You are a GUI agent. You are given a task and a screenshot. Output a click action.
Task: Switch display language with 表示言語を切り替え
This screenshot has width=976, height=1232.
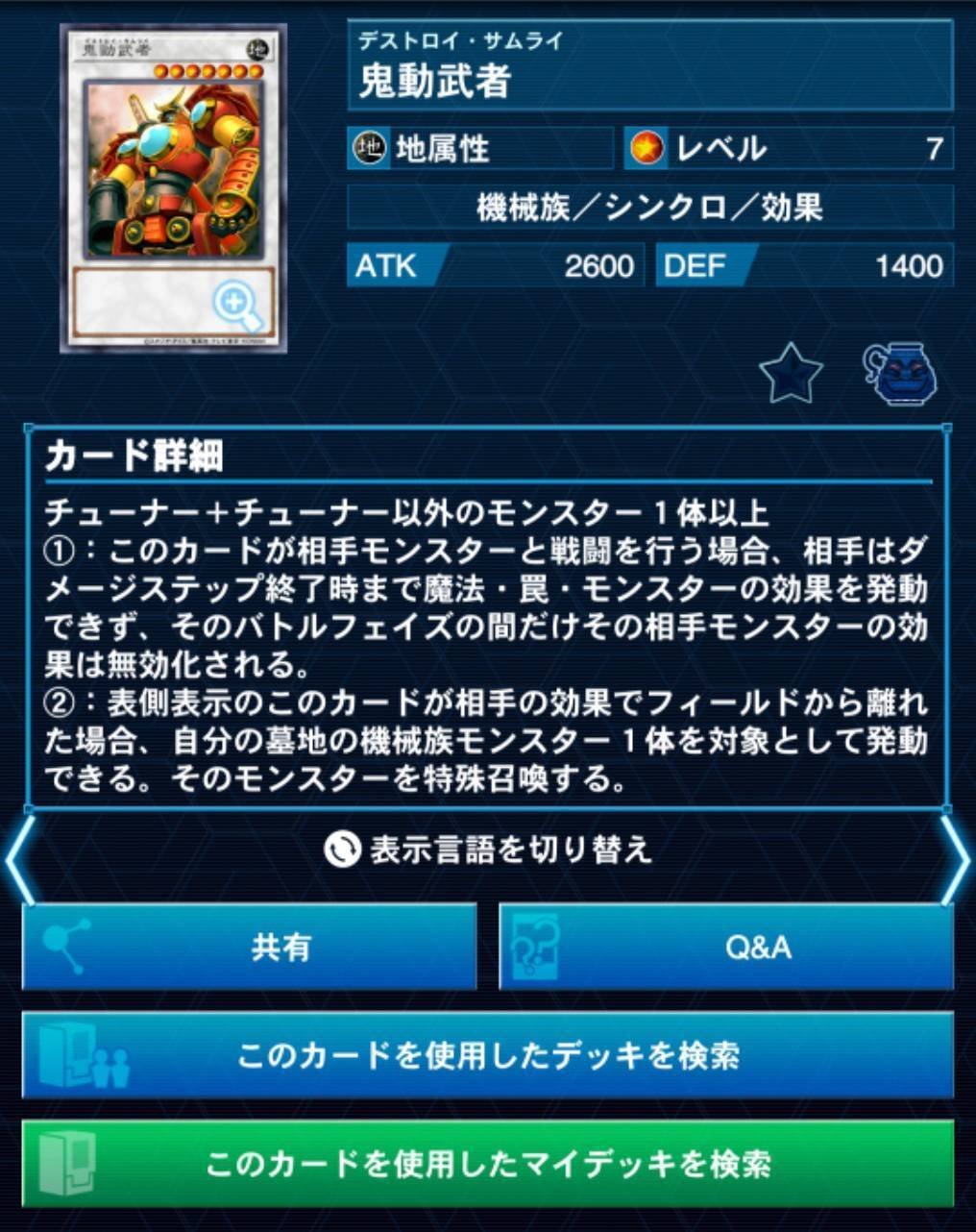click(488, 850)
